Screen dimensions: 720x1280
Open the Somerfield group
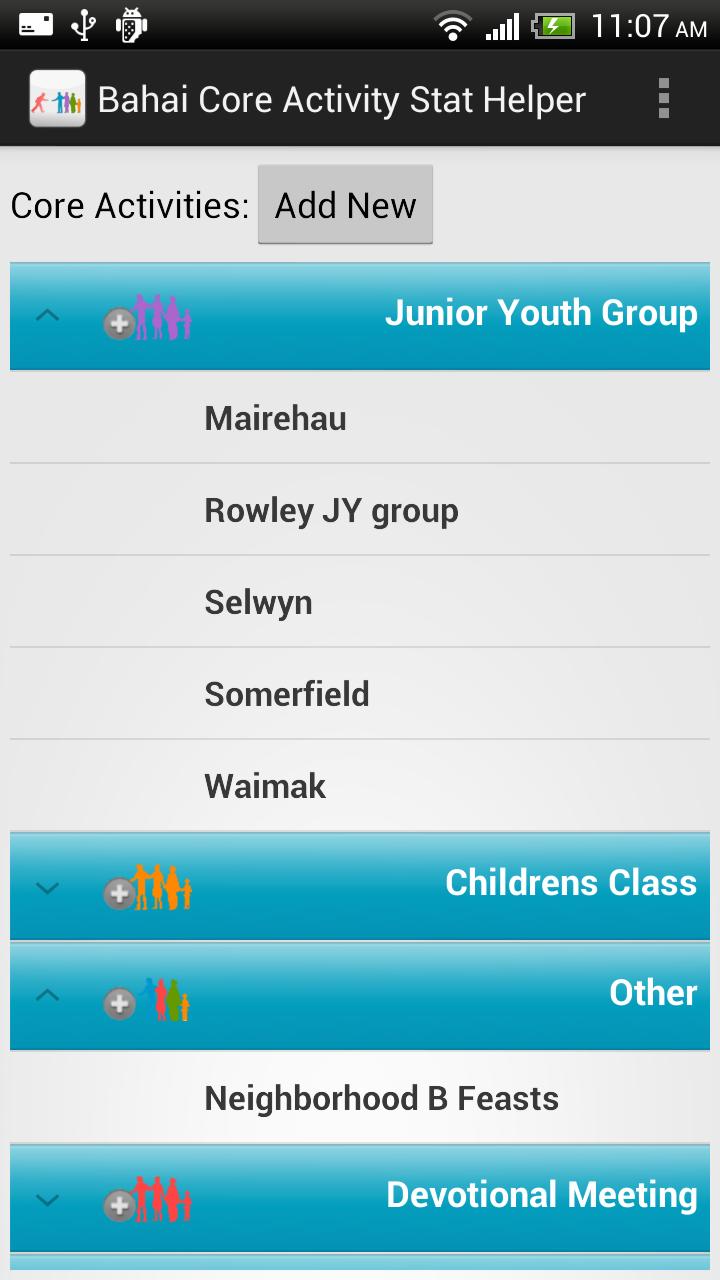pyautogui.click(x=287, y=694)
